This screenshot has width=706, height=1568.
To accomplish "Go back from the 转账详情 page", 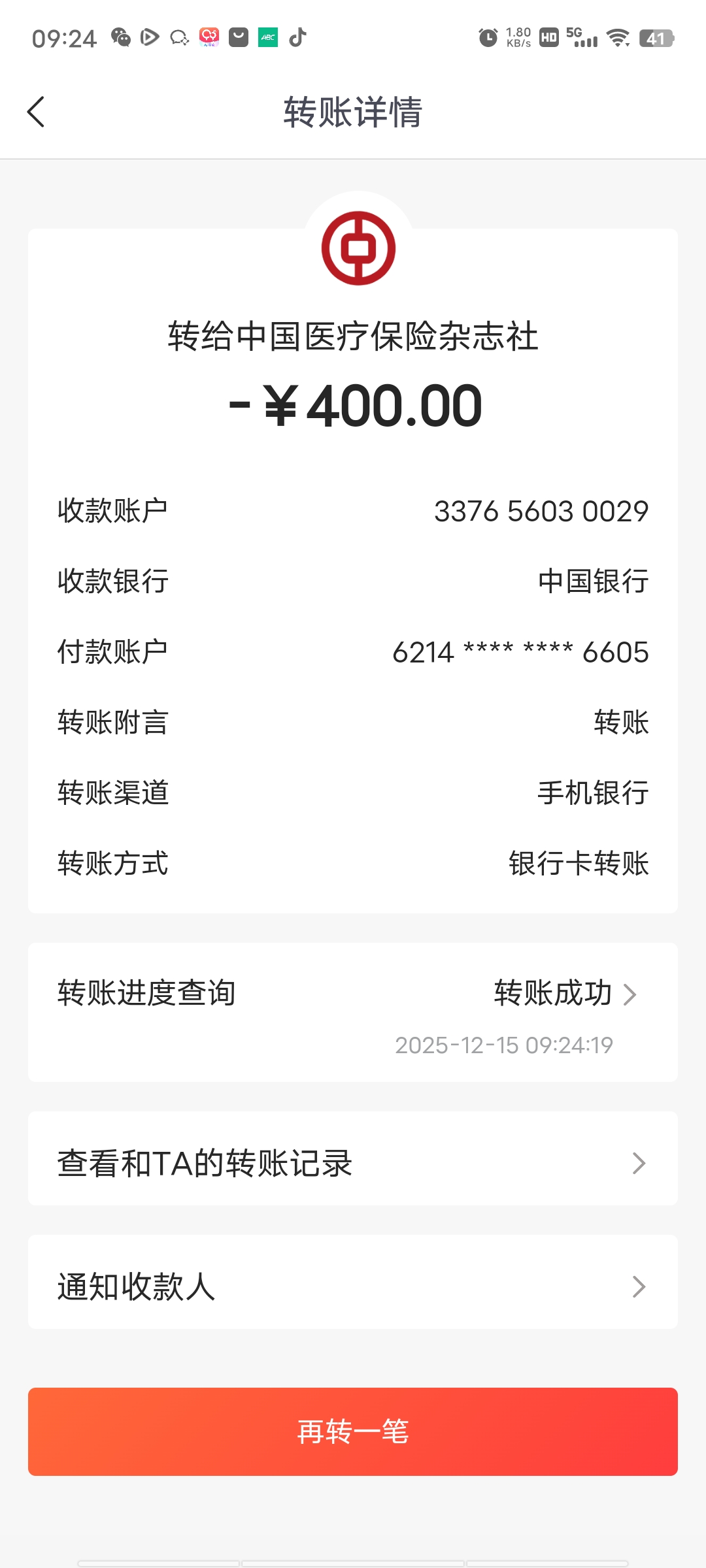I will click(x=37, y=112).
